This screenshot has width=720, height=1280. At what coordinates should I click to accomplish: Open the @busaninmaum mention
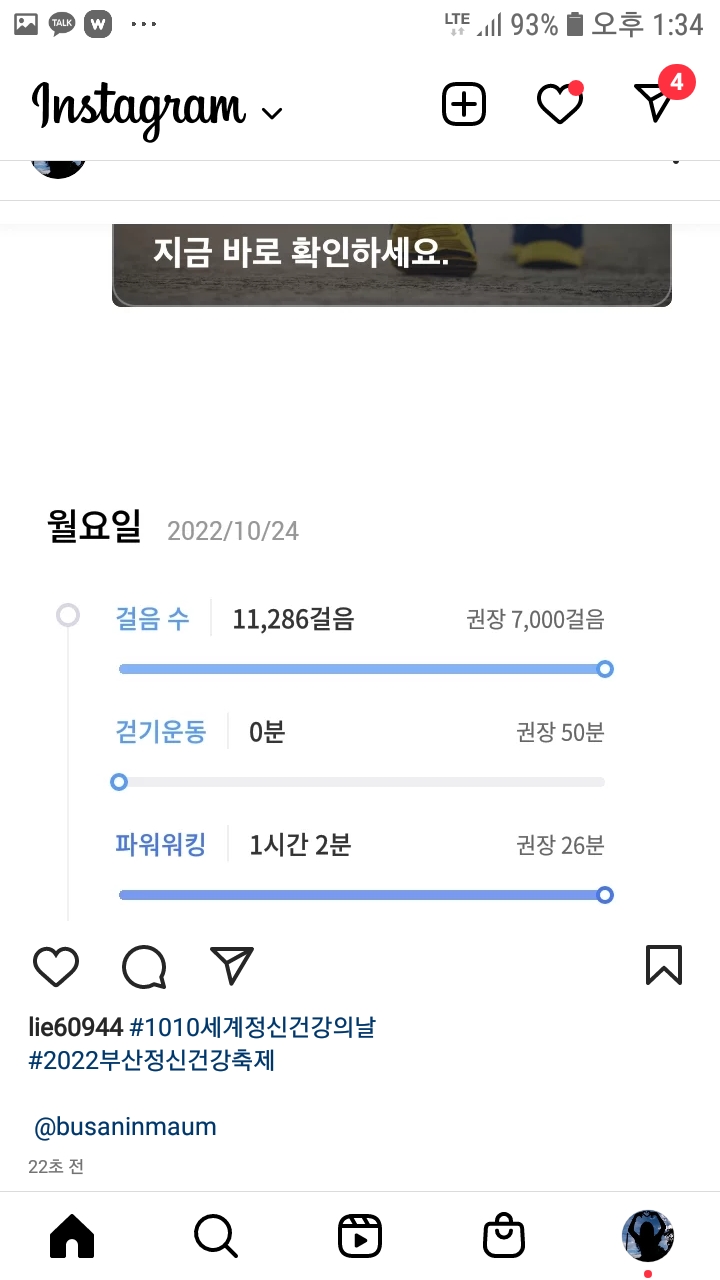[x=125, y=1127]
